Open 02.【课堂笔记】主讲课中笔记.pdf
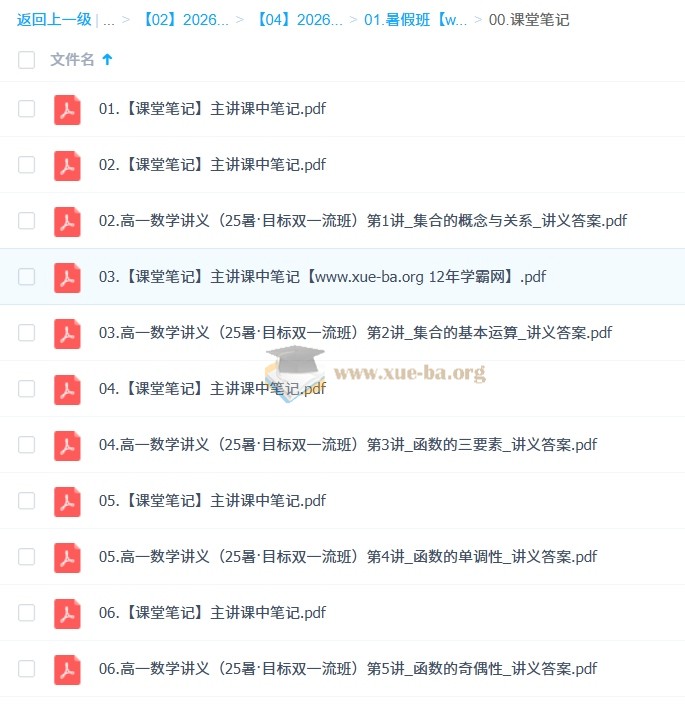 tap(212, 165)
